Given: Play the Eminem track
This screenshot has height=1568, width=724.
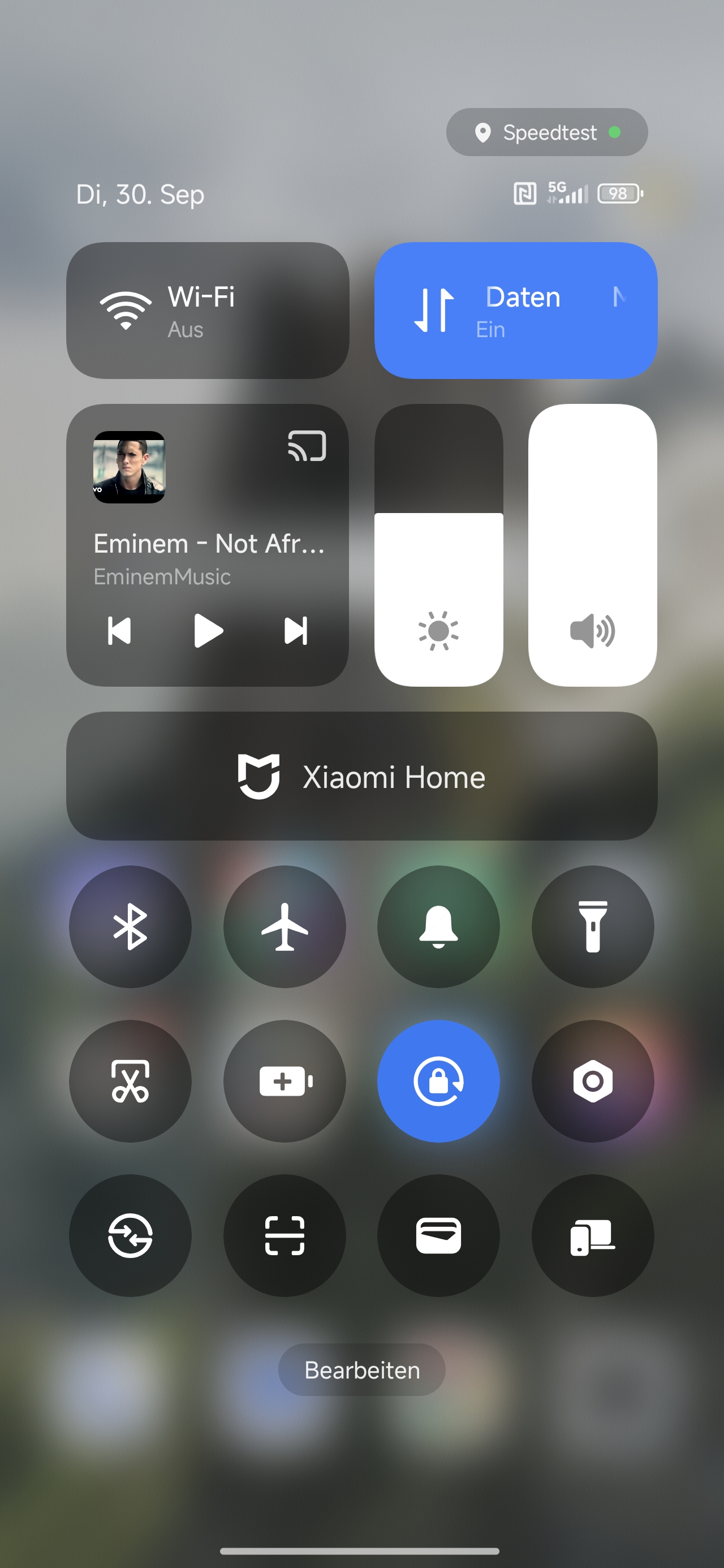Looking at the screenshot, I should coord(208,631).
